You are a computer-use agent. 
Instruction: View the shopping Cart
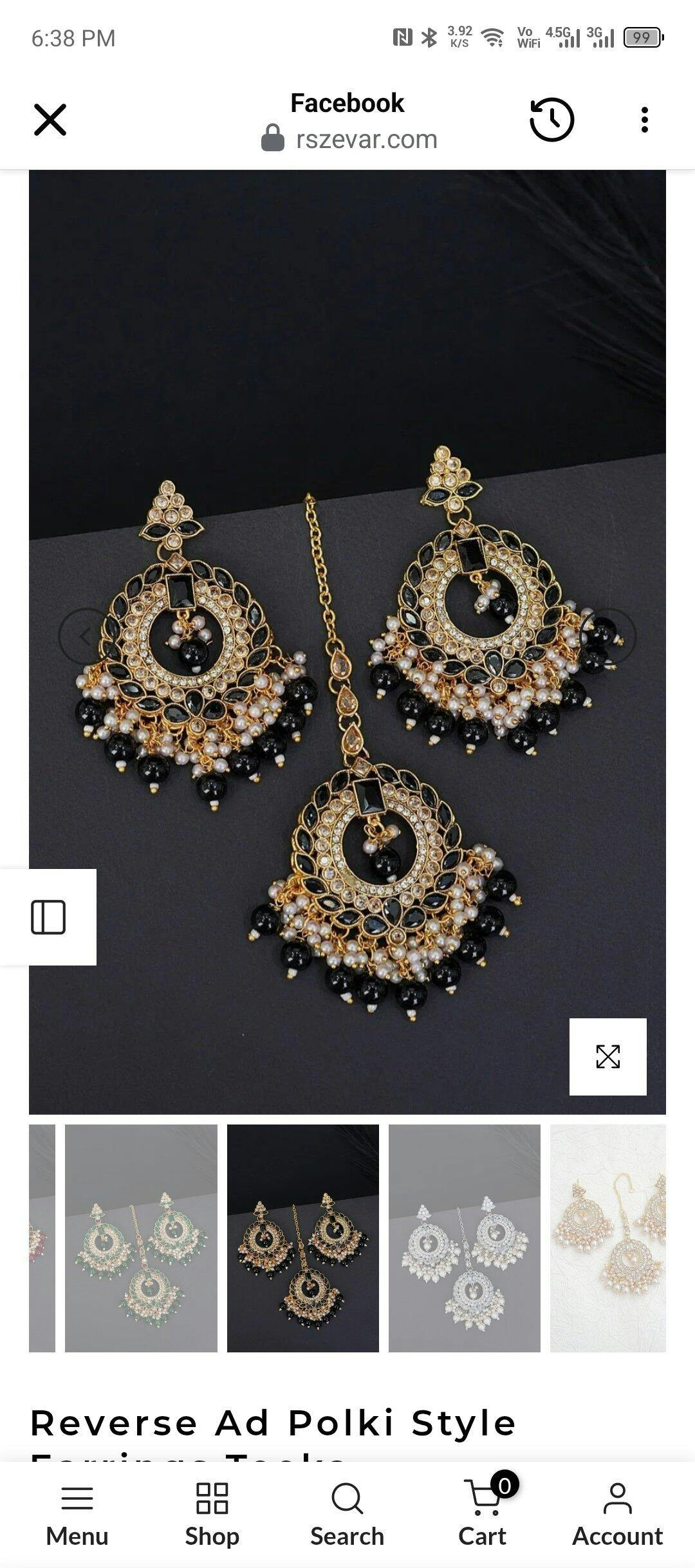pos(483,1515)
